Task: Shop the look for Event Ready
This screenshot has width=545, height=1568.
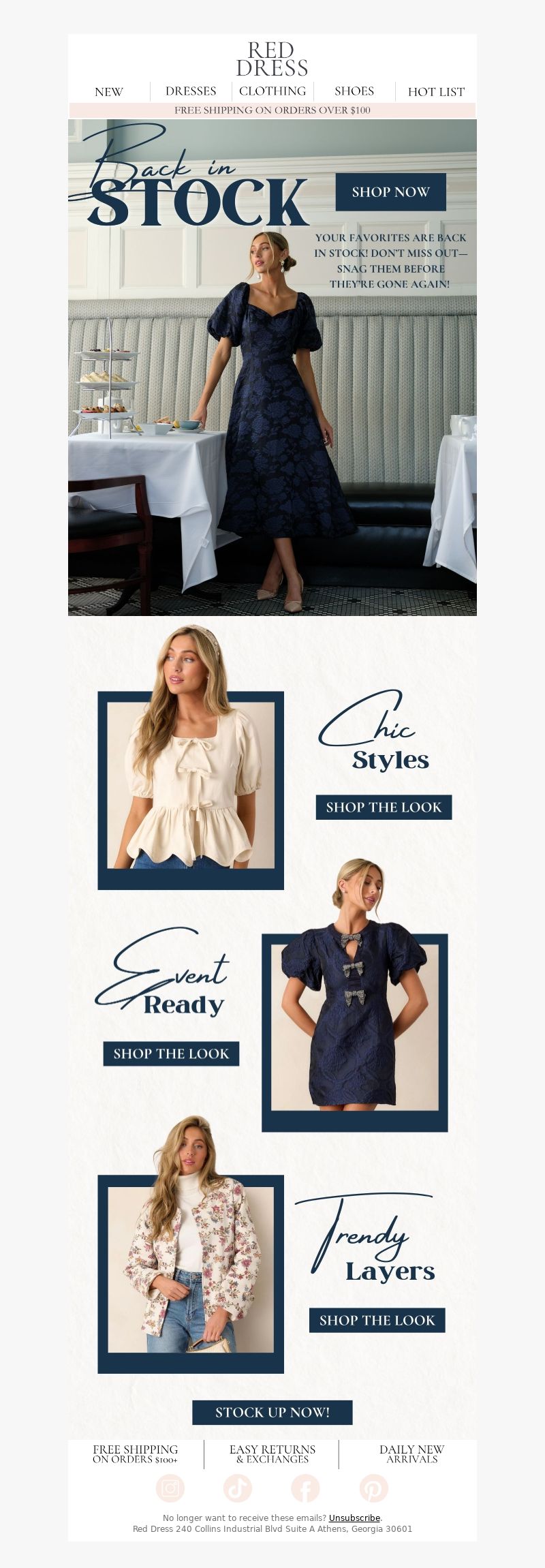Action: [171, 1054]
